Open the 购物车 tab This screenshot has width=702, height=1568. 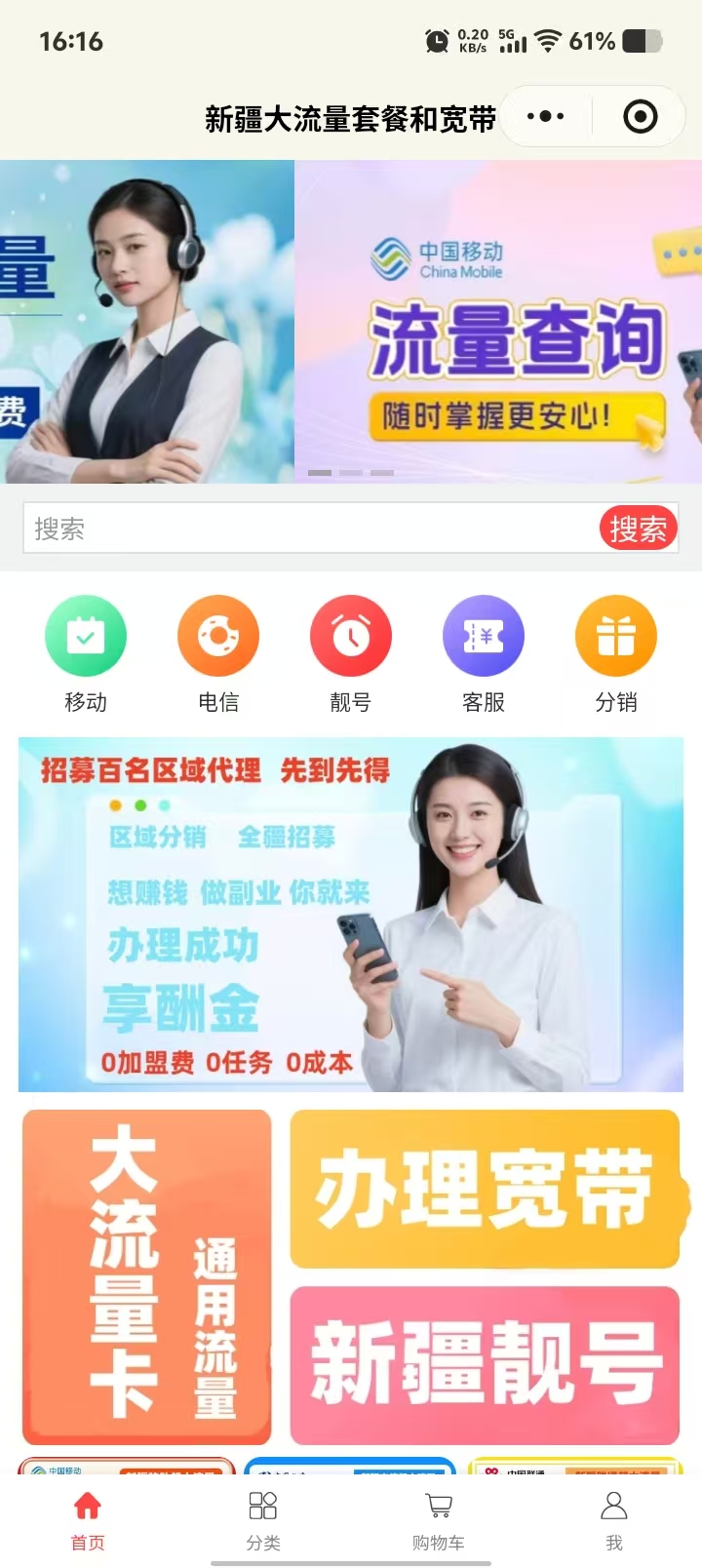click(439, 1519)
